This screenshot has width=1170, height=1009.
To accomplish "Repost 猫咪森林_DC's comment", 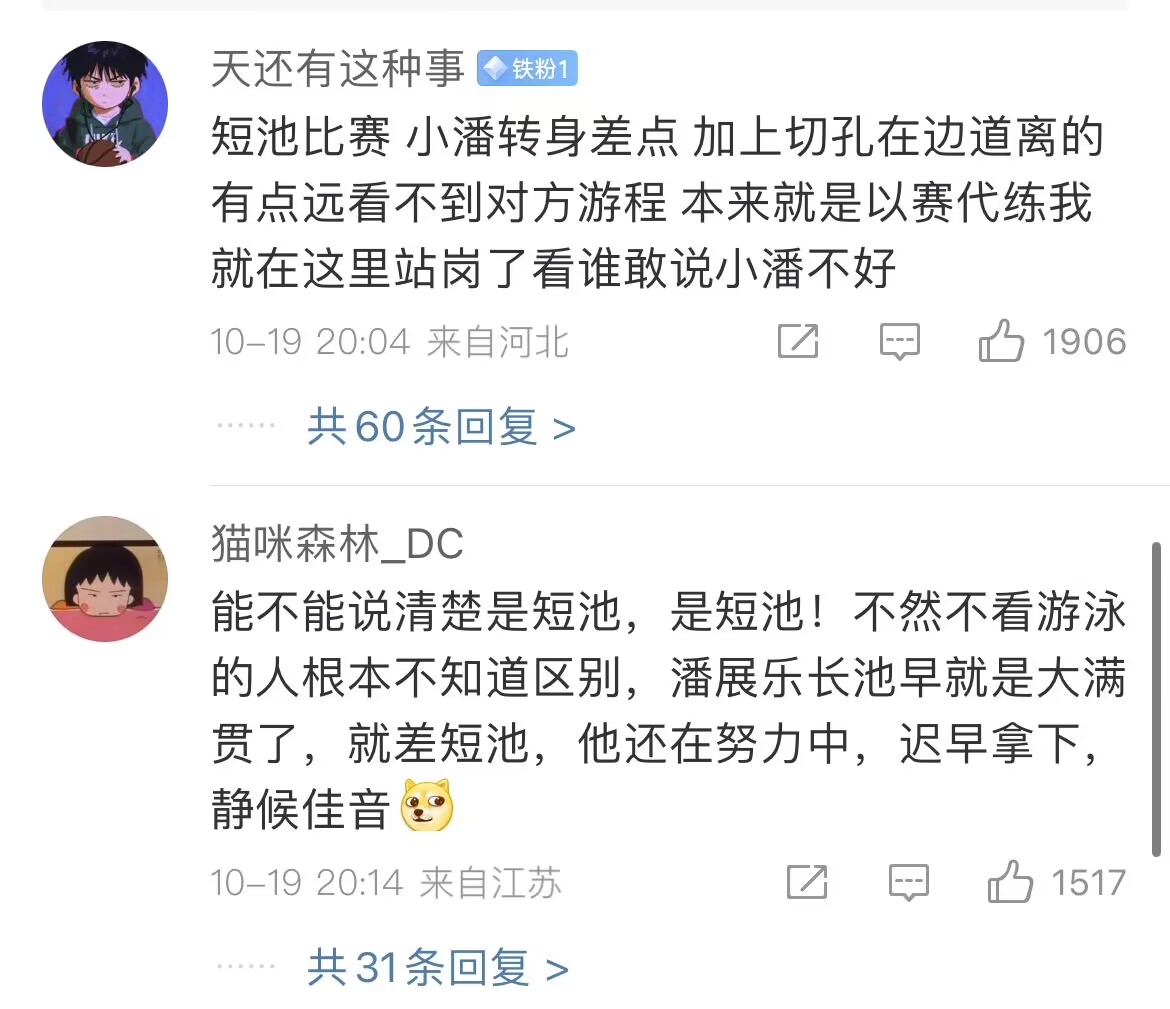I will click(x=806, y=882).
